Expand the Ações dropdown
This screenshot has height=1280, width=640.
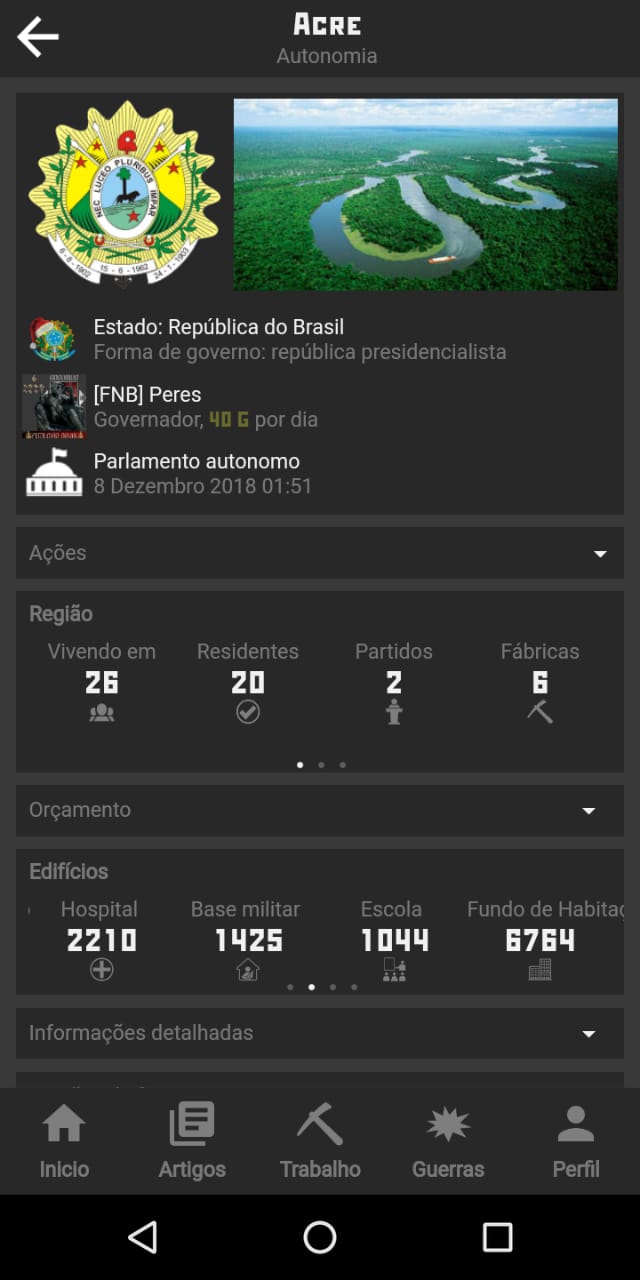tap(320, 553)
